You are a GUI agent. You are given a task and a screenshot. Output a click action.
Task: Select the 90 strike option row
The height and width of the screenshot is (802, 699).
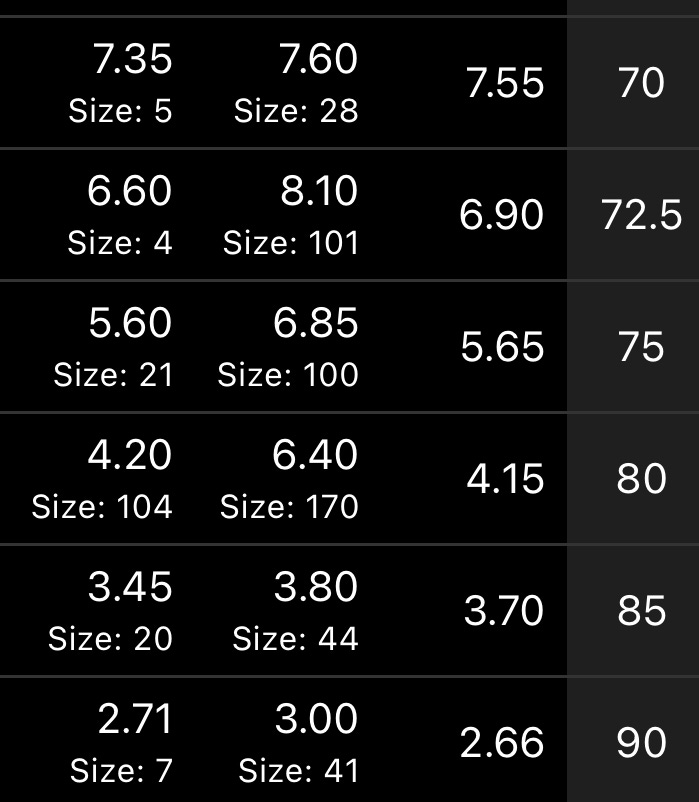(349, 740)
